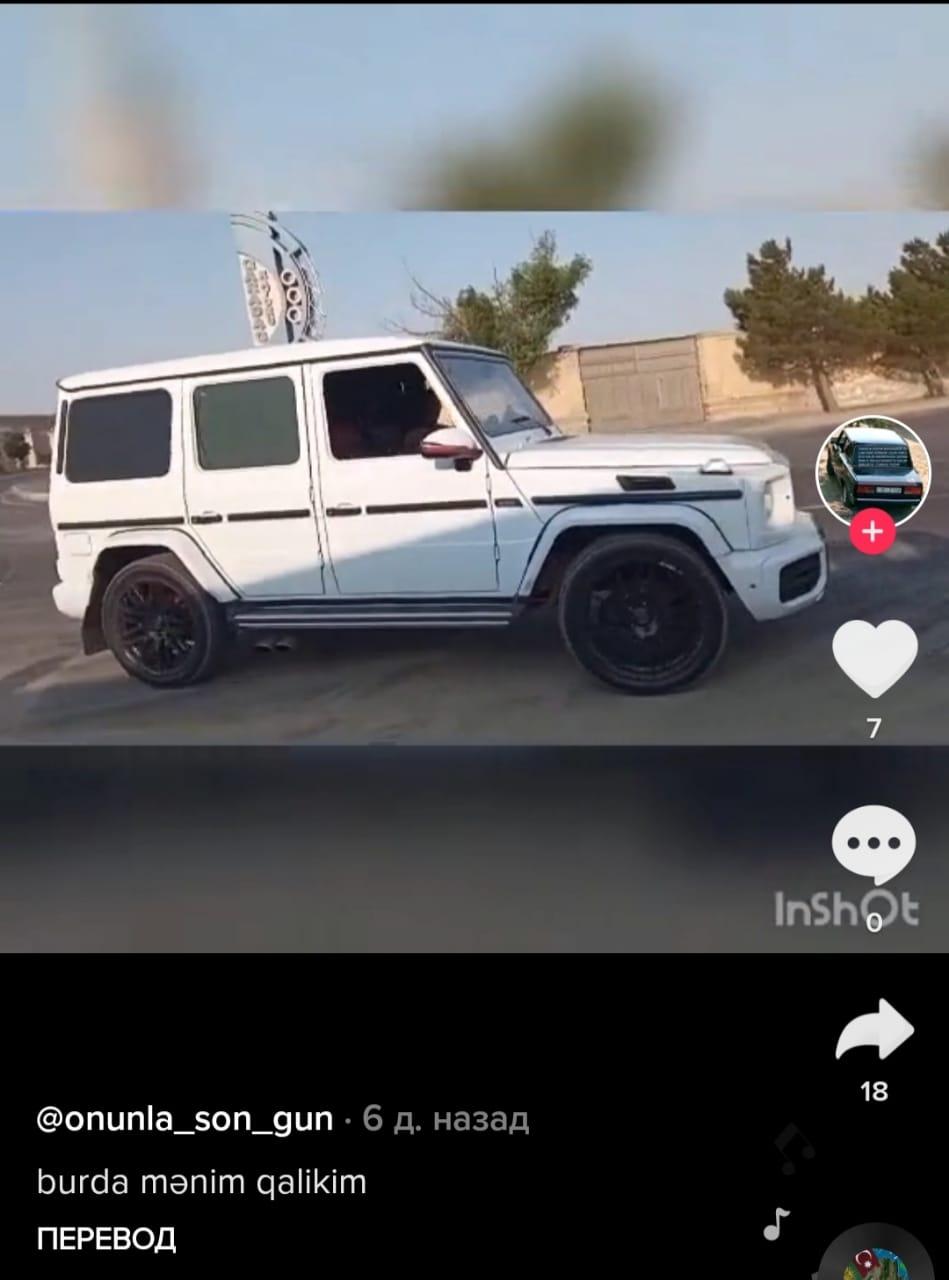Like this video with the heart
Viewport: 949px width, 1280px height.
click(874, 657)
